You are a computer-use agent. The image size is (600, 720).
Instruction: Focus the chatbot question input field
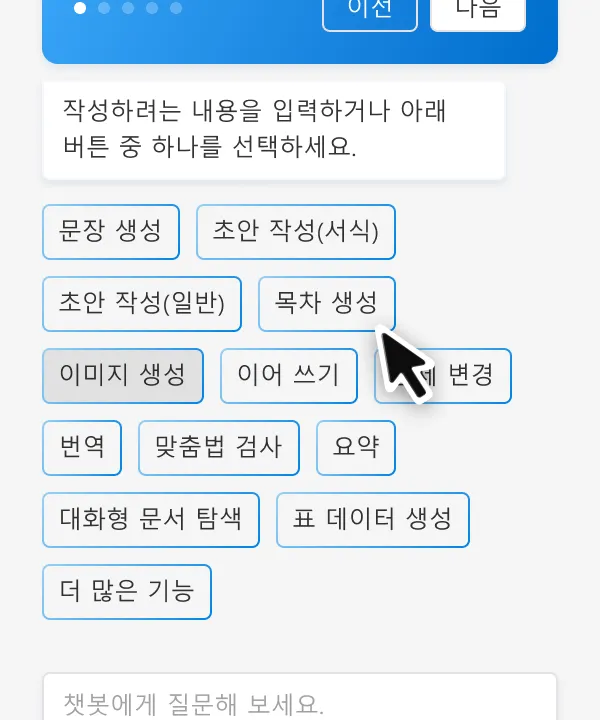click(x=300, y=702)
